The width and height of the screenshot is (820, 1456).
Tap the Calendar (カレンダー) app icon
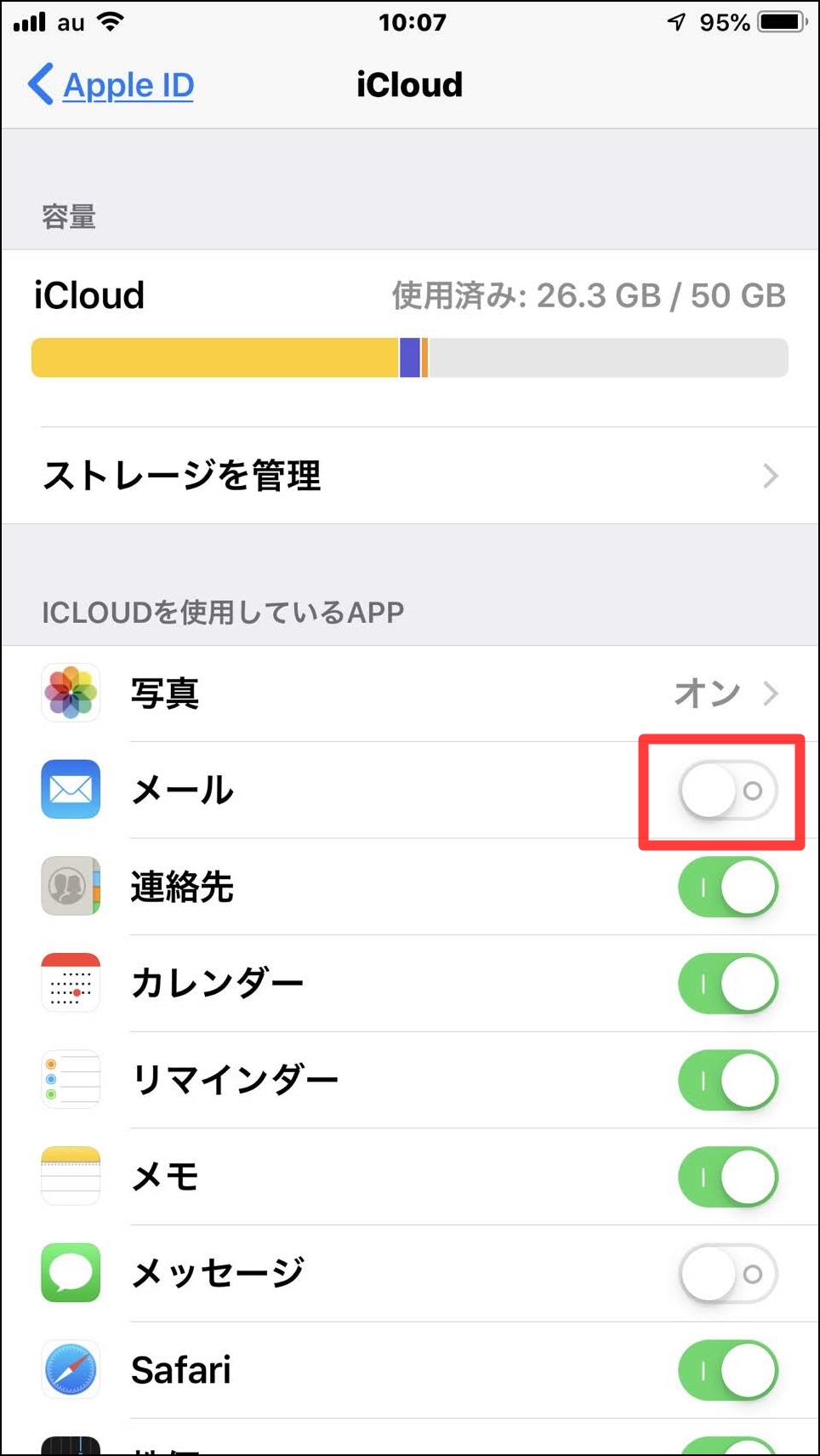(x=71, y=983)
